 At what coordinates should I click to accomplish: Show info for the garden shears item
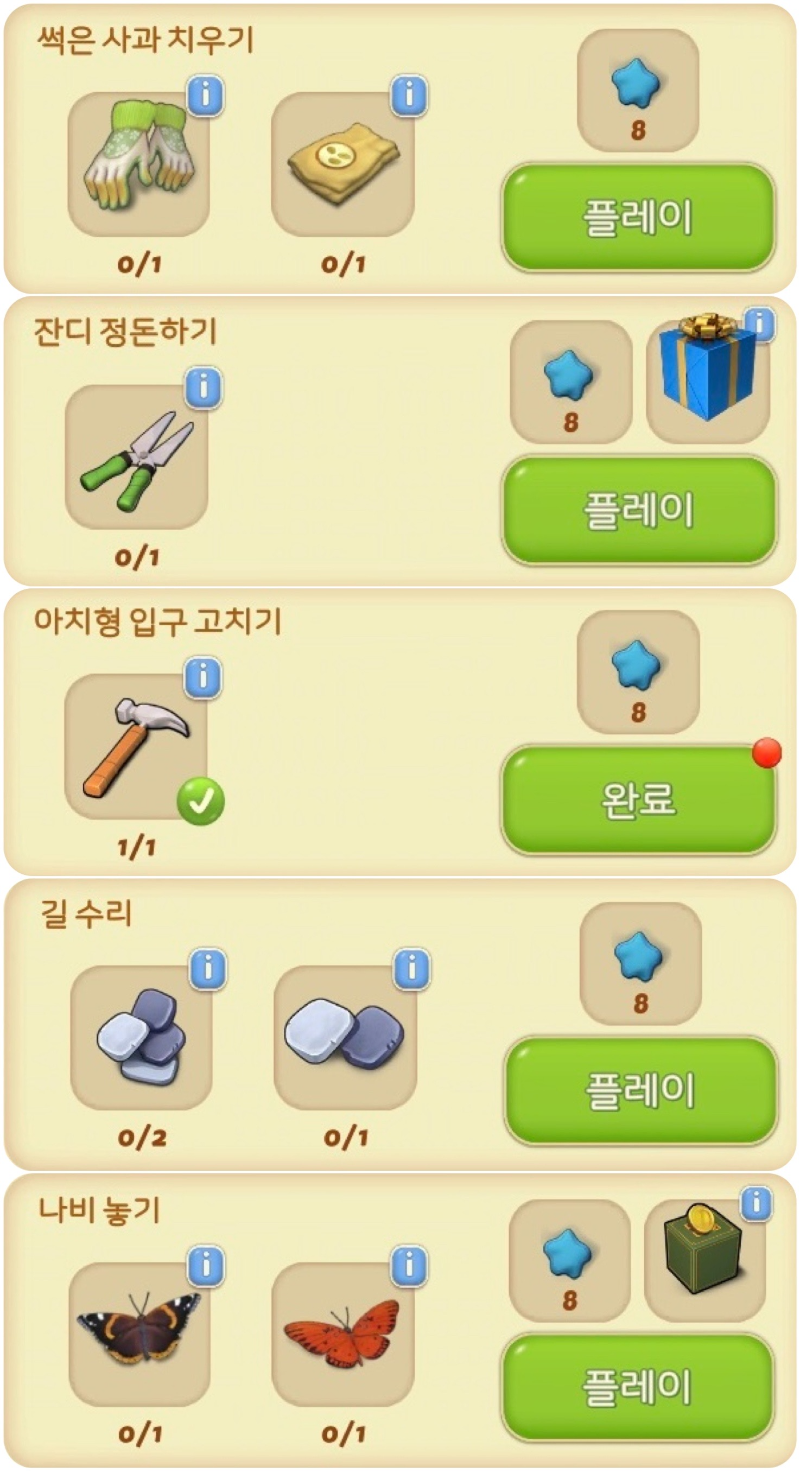(203, 388)
